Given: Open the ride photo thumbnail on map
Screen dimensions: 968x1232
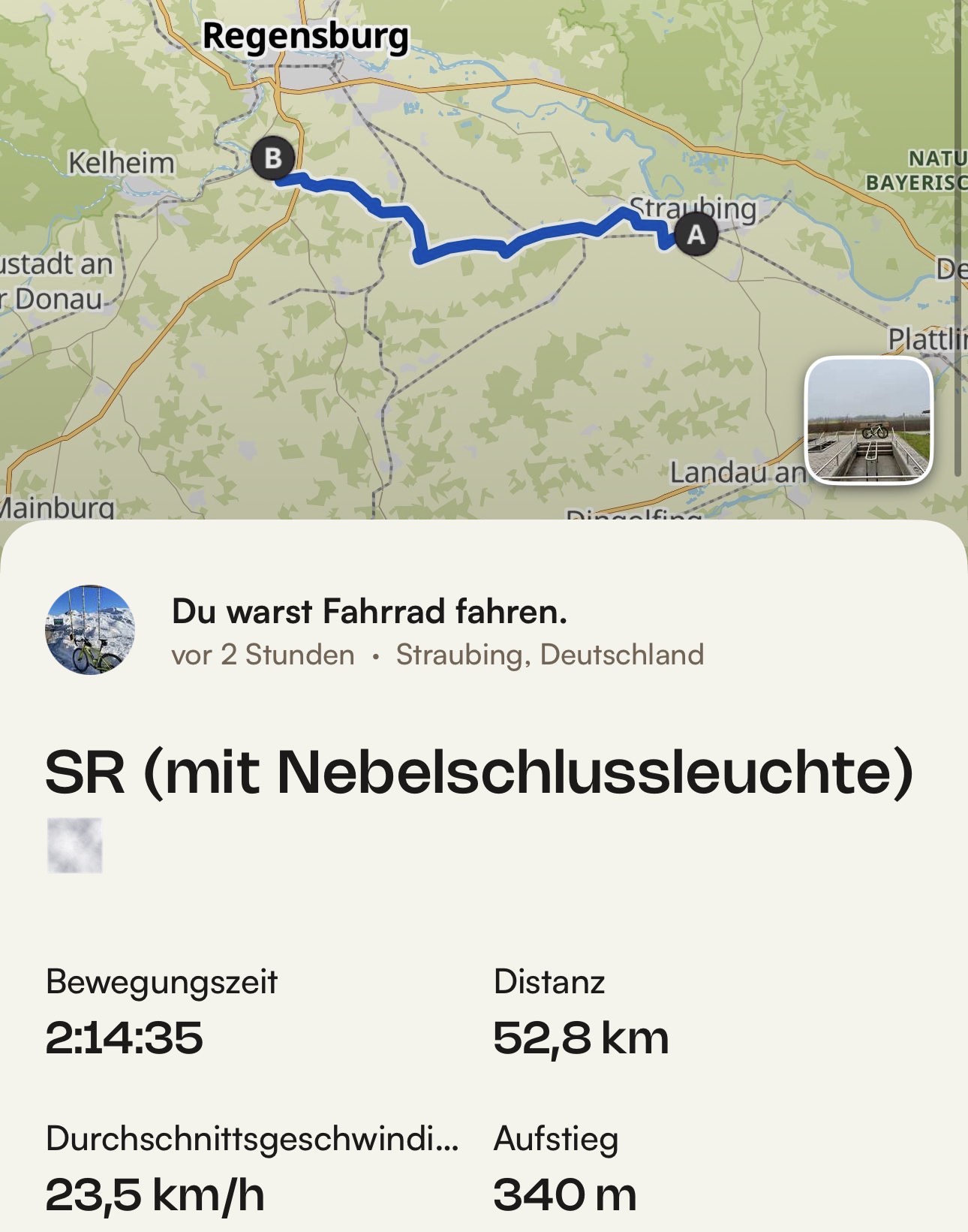Looking at the screenshot, I should 868,420.
